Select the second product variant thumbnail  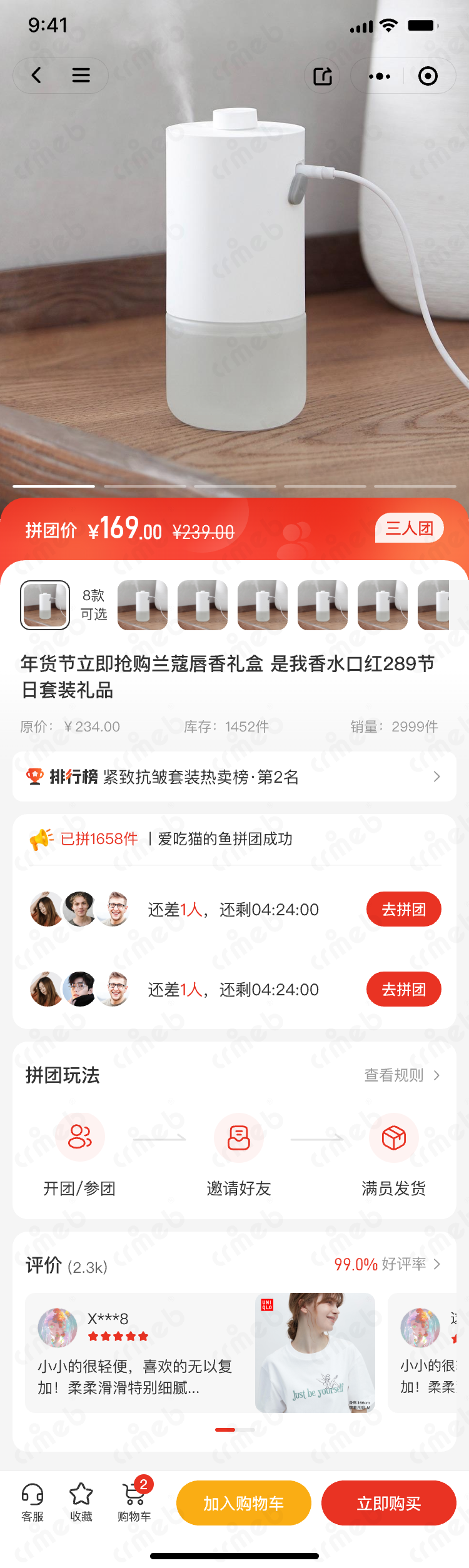pyautogui.click(x=143, y=605)
